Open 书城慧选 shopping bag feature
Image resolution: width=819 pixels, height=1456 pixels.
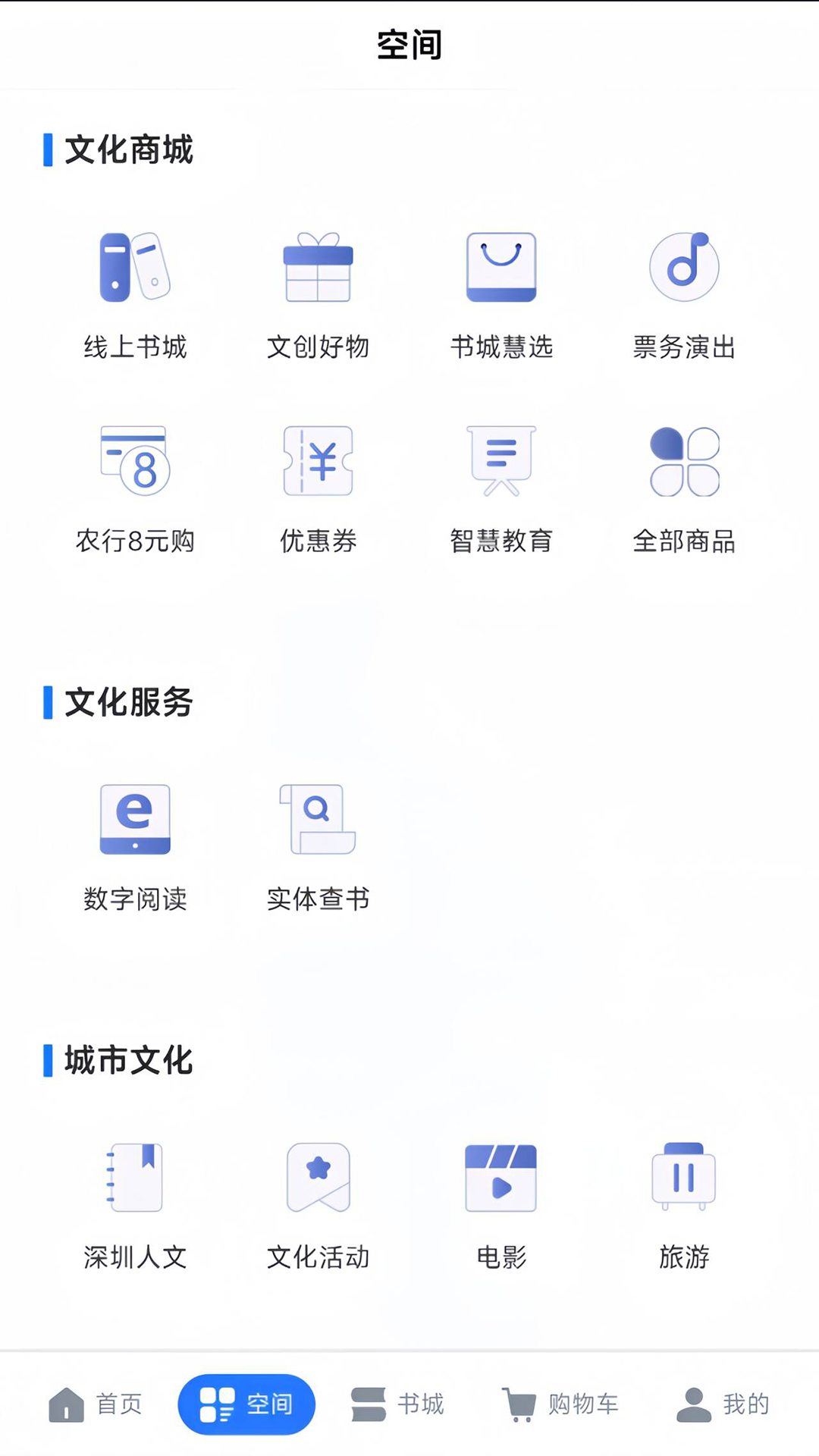pyautogui.click(x=501, y=296)
